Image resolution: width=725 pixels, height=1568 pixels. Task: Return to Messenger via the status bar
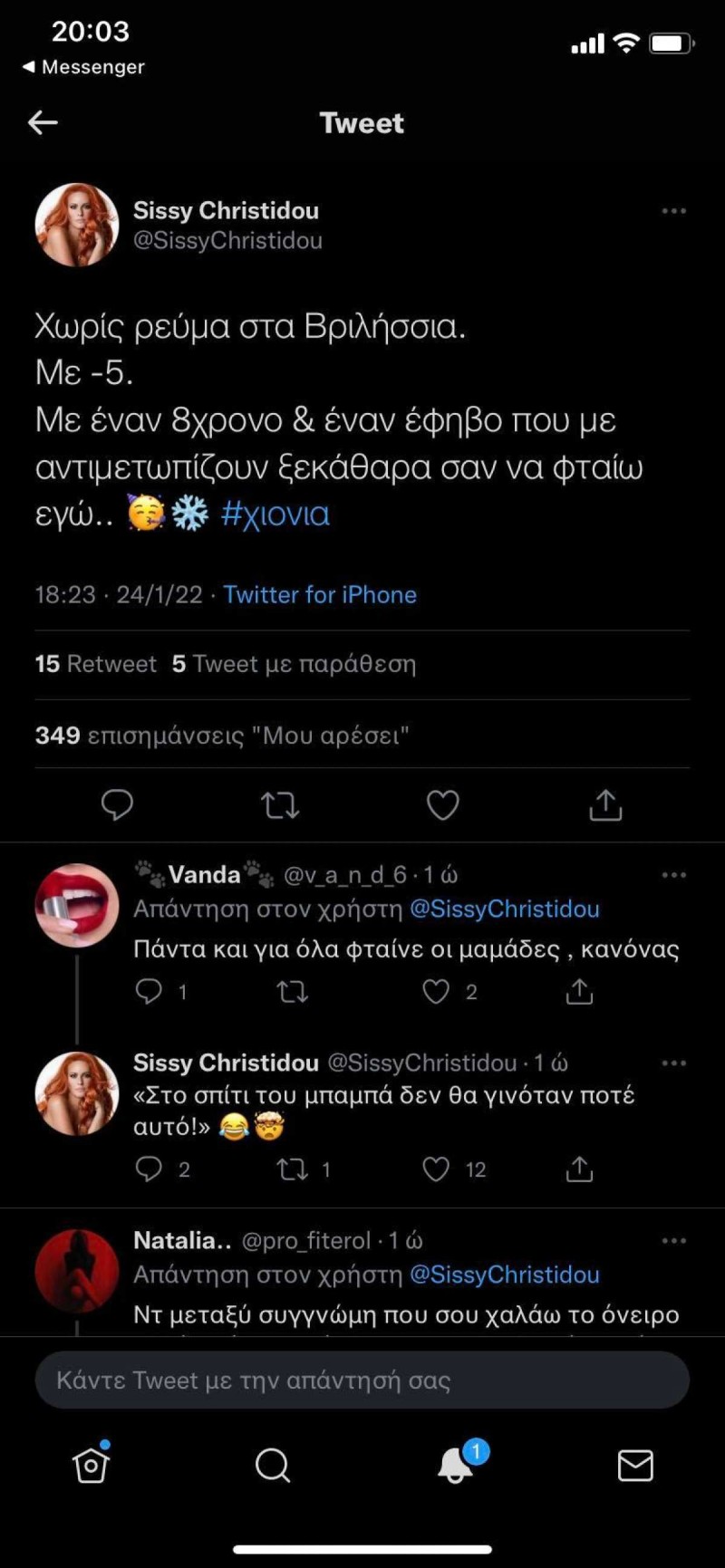click(x=84, y=66)
